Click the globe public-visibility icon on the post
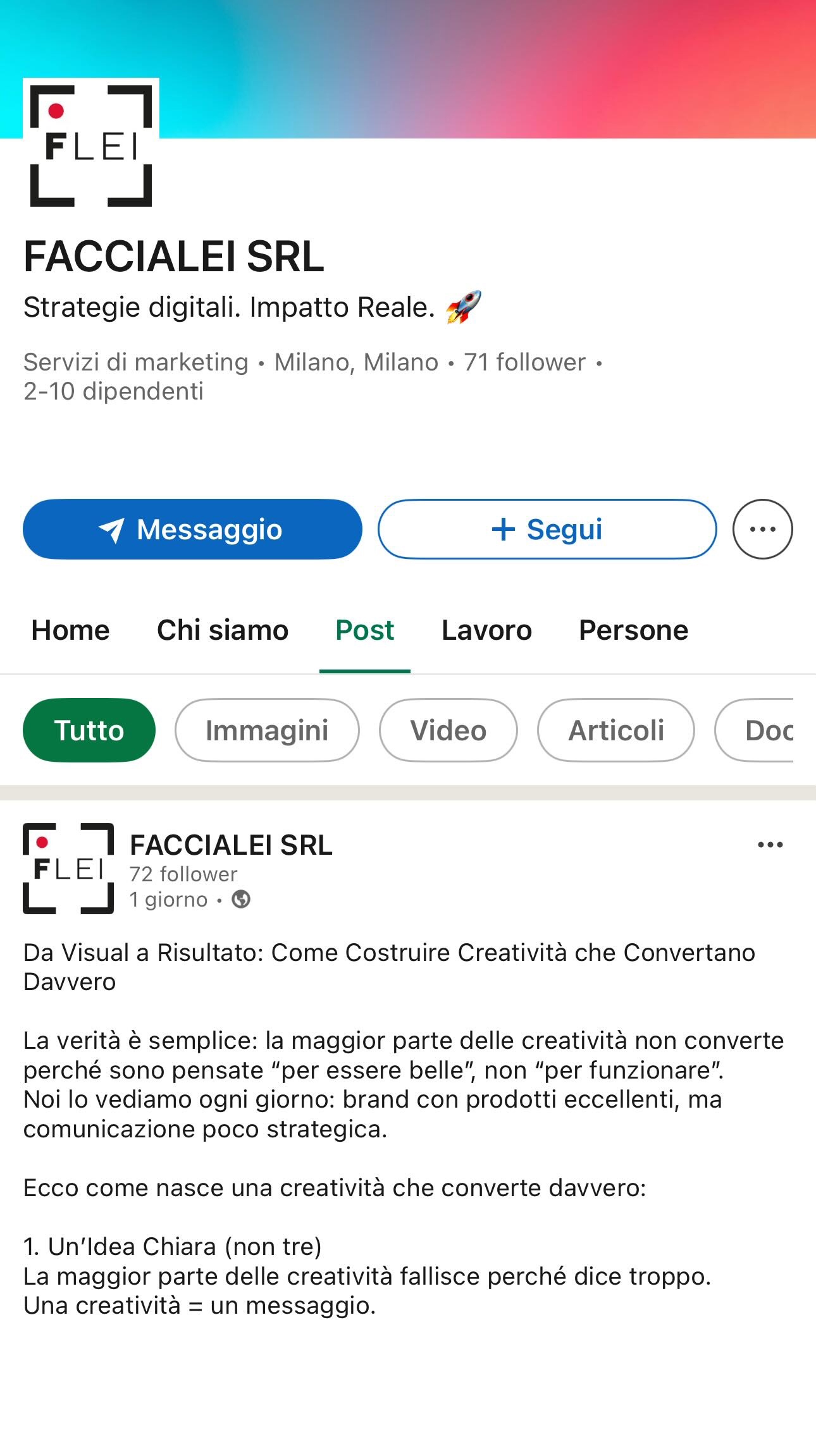The height and width of the screenshot is (1456, 816). pyautogui.click(x=240, y=900)
